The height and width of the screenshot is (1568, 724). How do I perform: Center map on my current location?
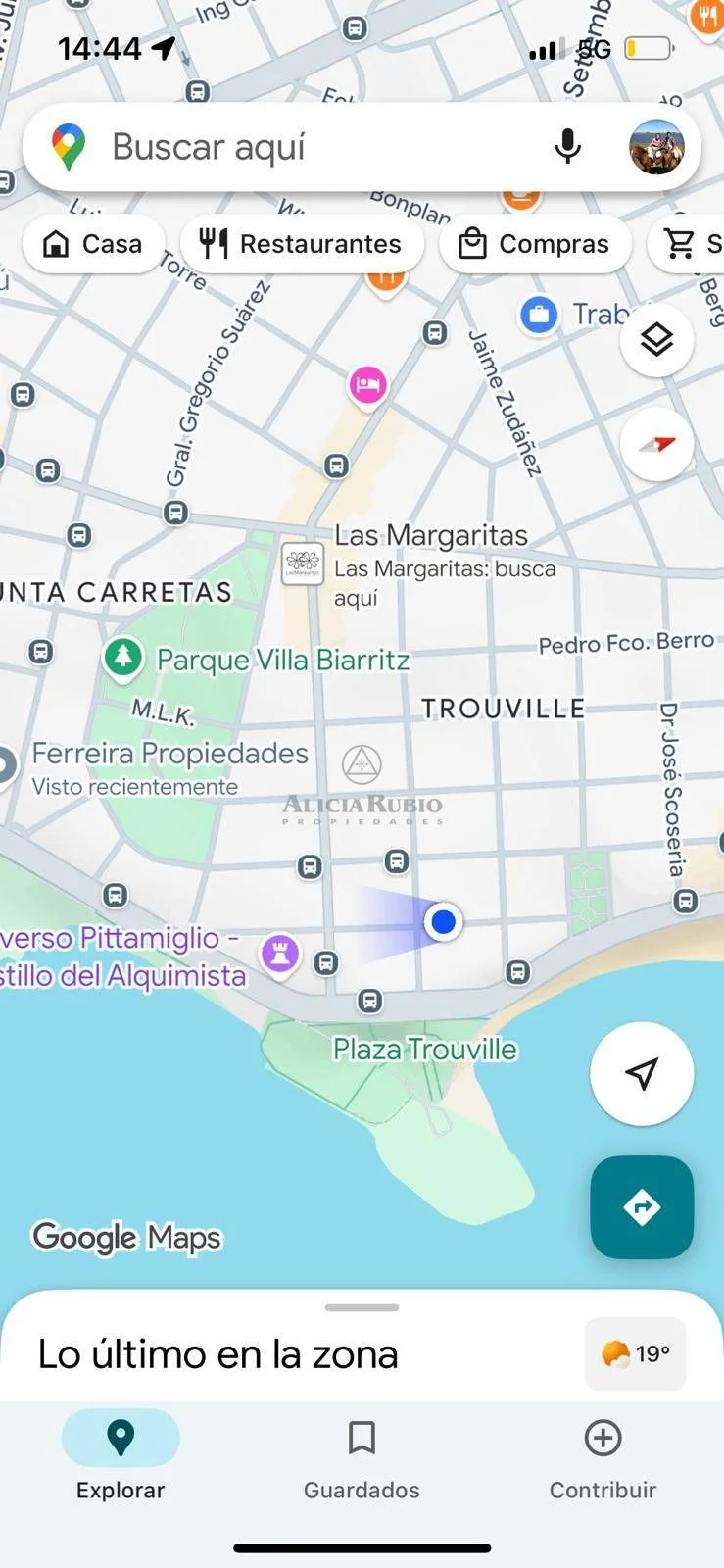point(642,1073)
